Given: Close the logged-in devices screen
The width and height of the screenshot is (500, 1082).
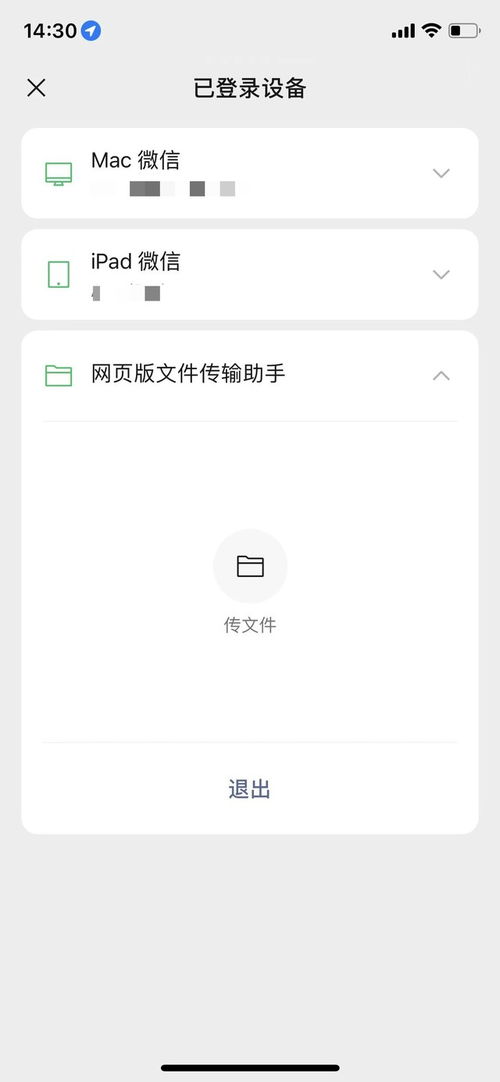Looking at the screenshot, I should (x=36, y=88).
